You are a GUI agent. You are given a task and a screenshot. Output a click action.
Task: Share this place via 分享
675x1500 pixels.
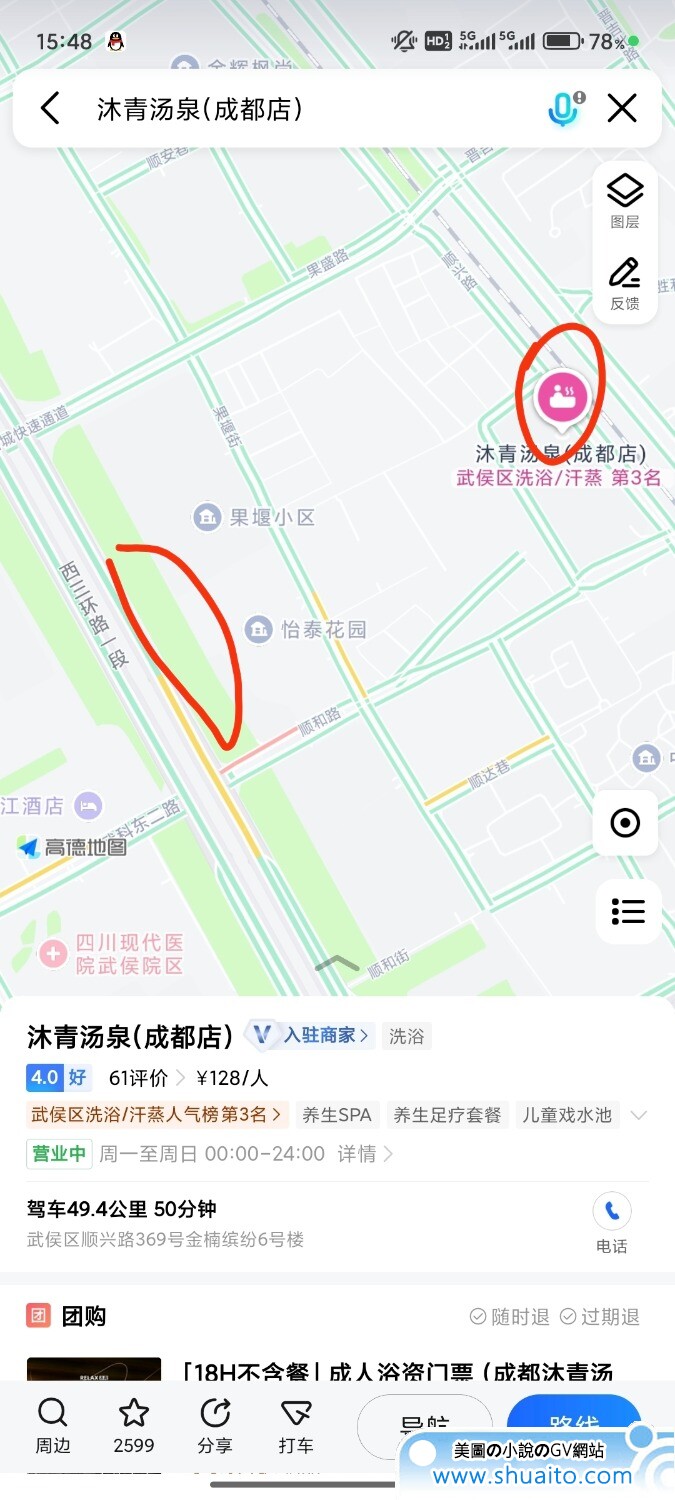(x=215, y=1425)
